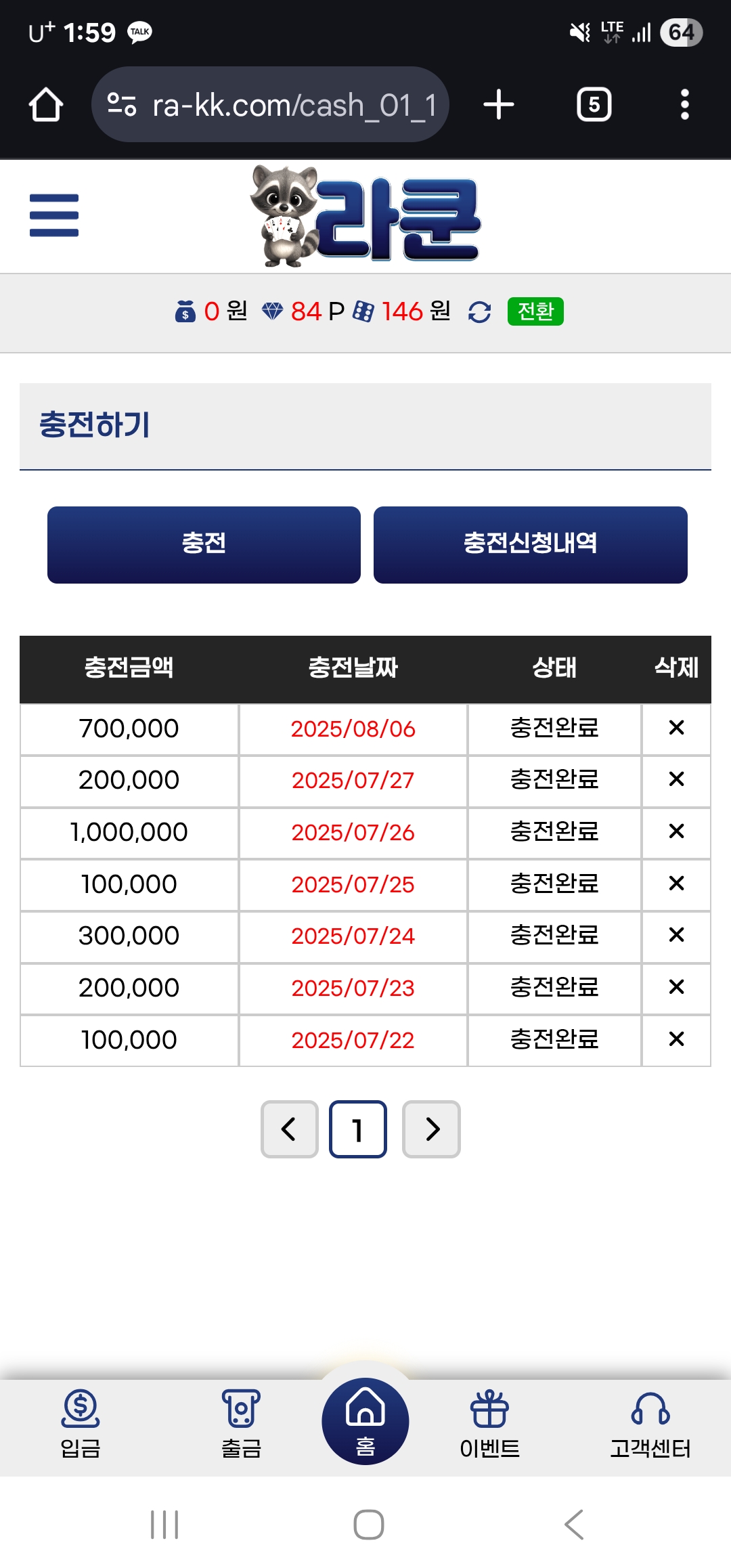
Task: Open the browser tab switcher
Action: [594, 105]
